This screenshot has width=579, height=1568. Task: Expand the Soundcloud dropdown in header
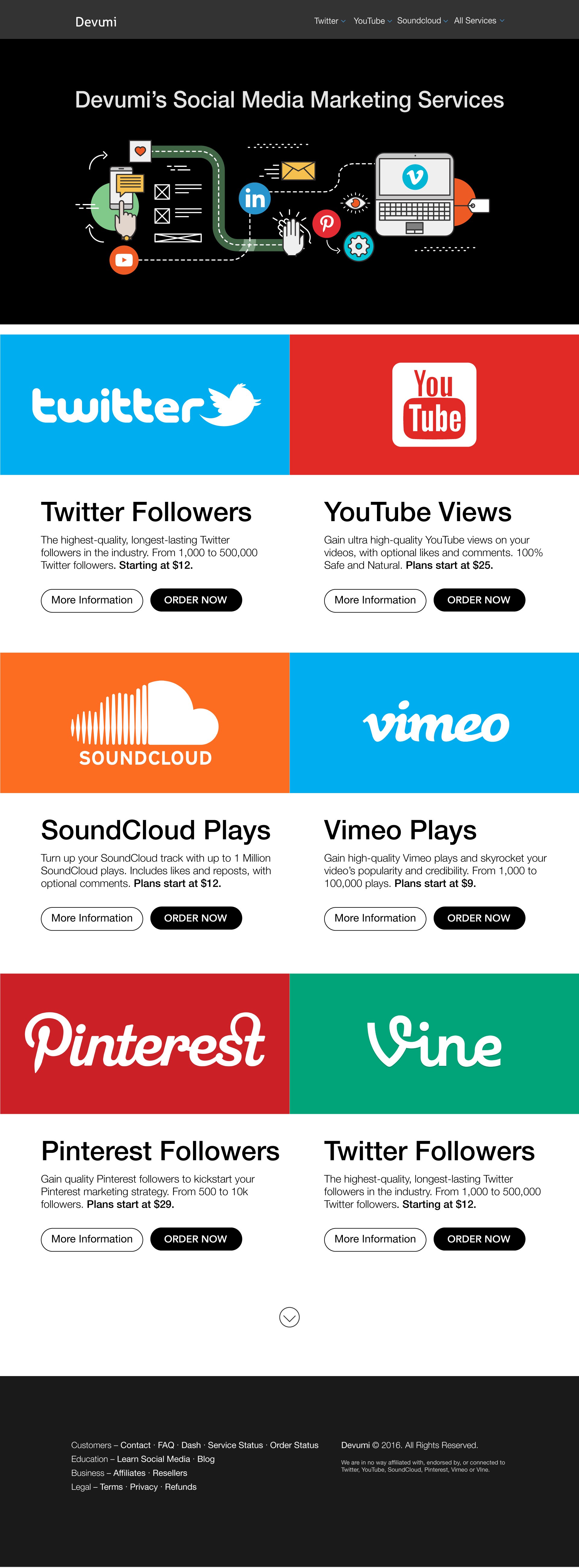tap(422, 21)
